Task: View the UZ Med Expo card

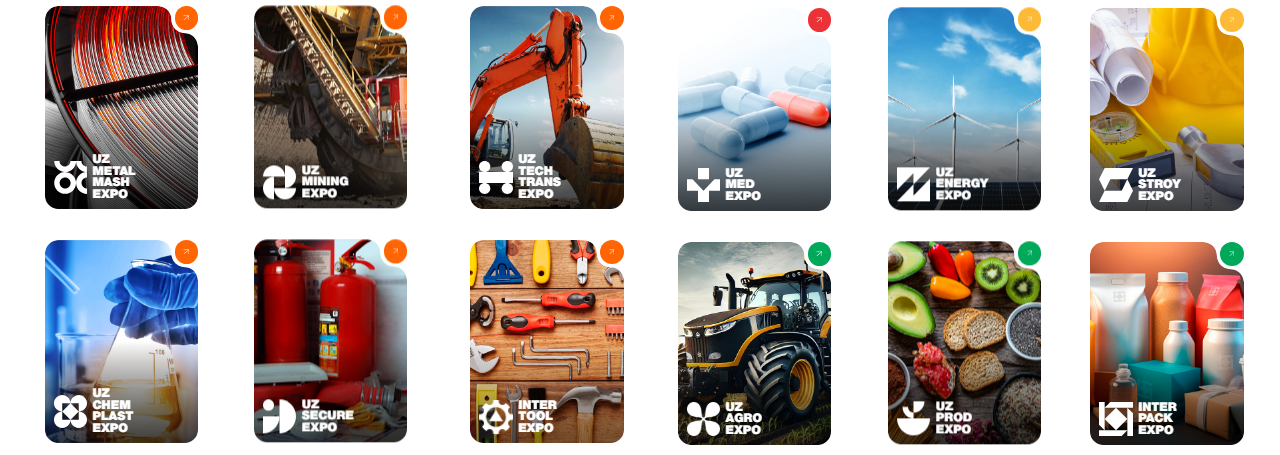Action: 754,110
